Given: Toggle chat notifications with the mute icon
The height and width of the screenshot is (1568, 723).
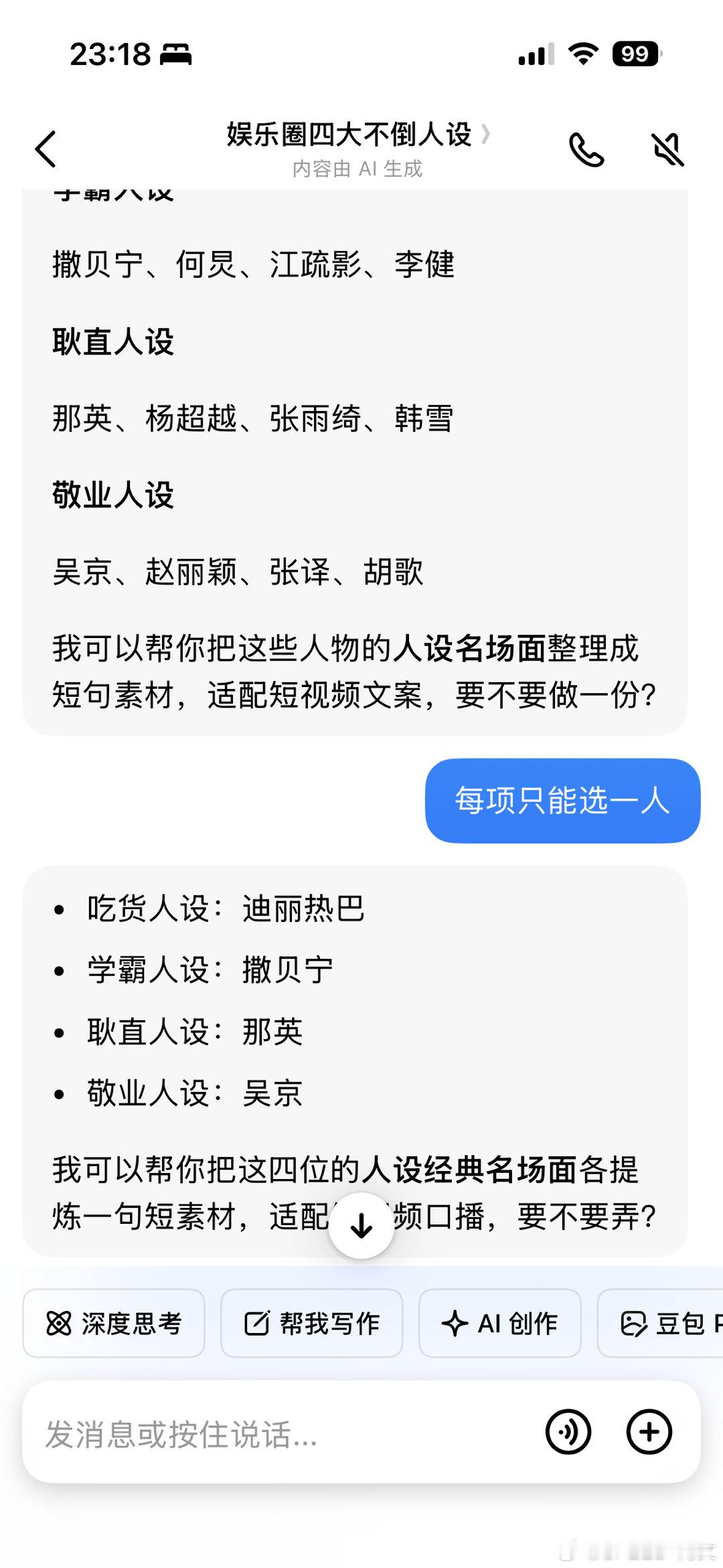Looking at the screenshot, I should pyautogui.click(x=668, y=151).
